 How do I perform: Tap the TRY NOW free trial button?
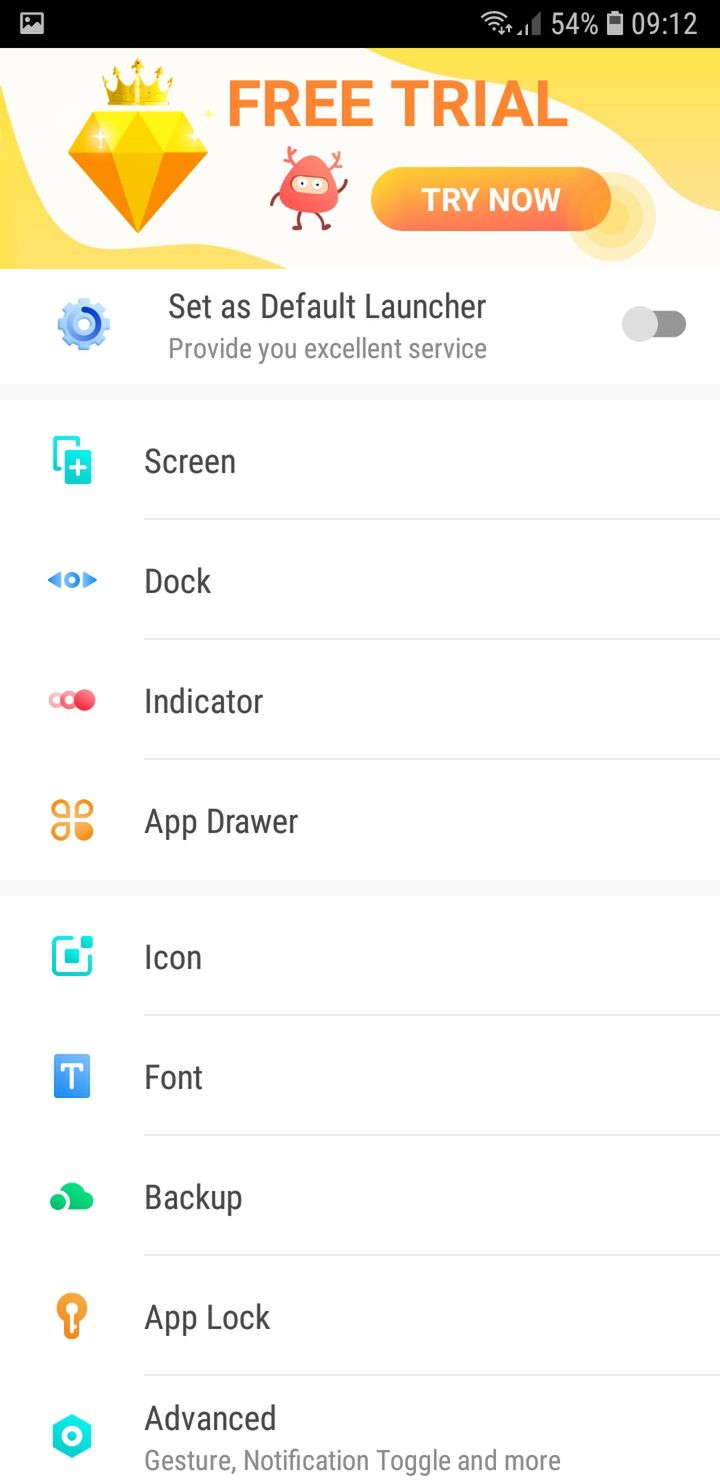pyautogui.click(x=490, y=199)
